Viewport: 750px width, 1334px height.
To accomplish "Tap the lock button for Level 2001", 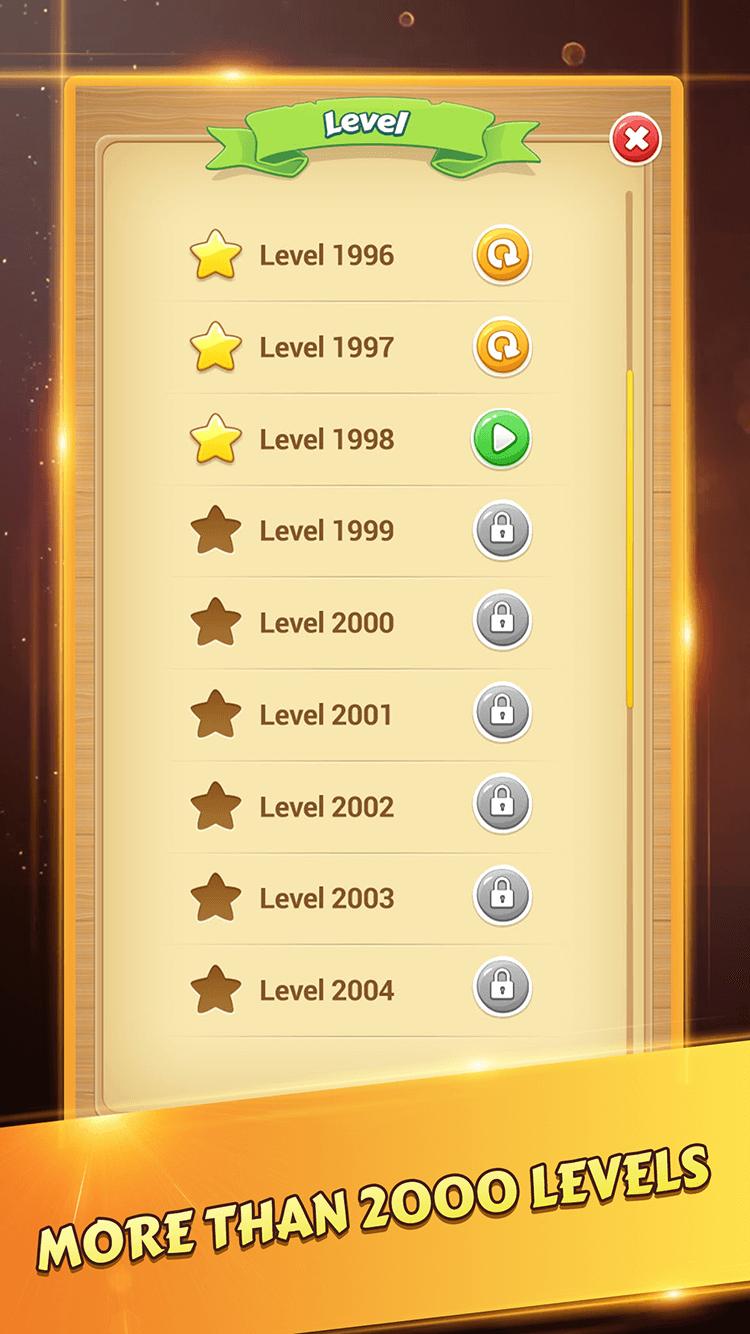I will coord(501,713).
